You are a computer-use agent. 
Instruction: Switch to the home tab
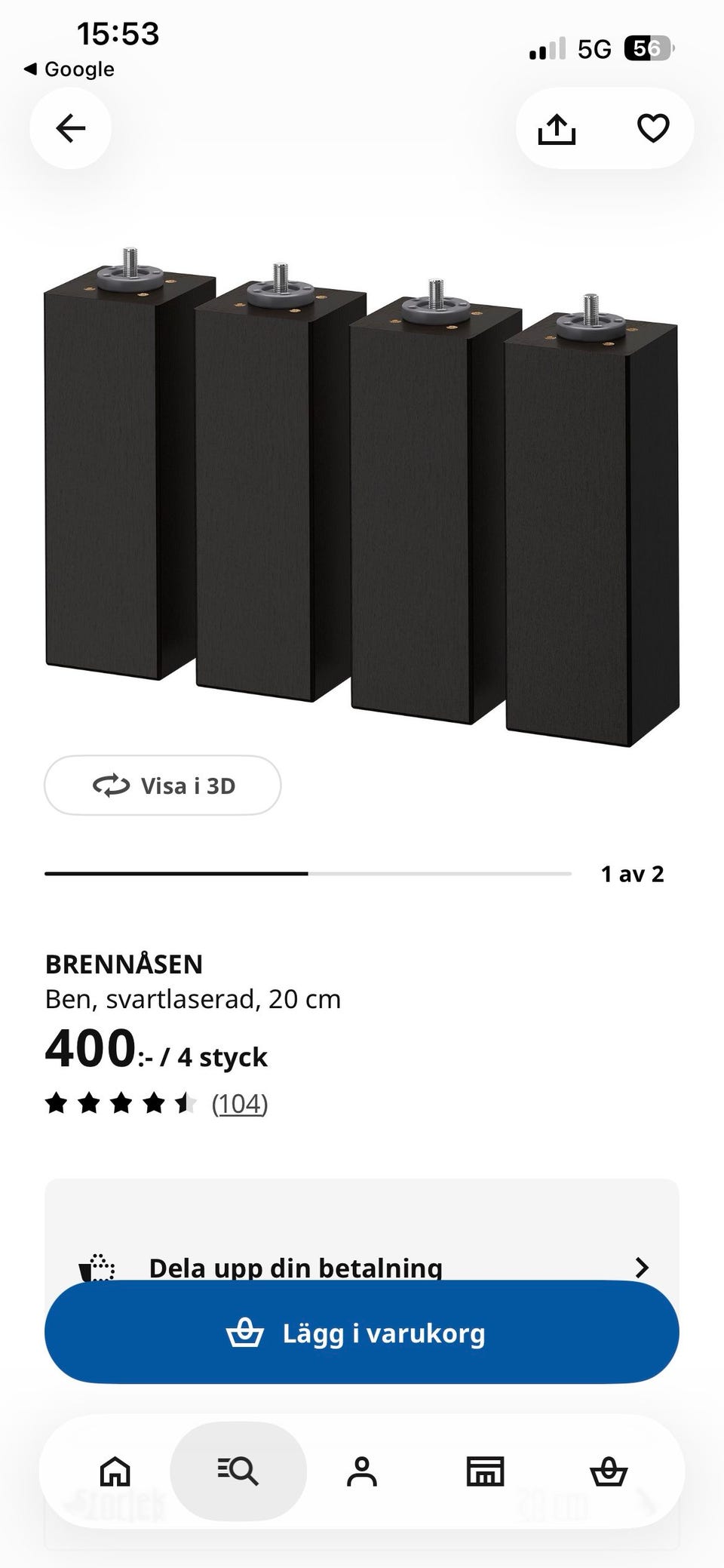click(115, 1471)
